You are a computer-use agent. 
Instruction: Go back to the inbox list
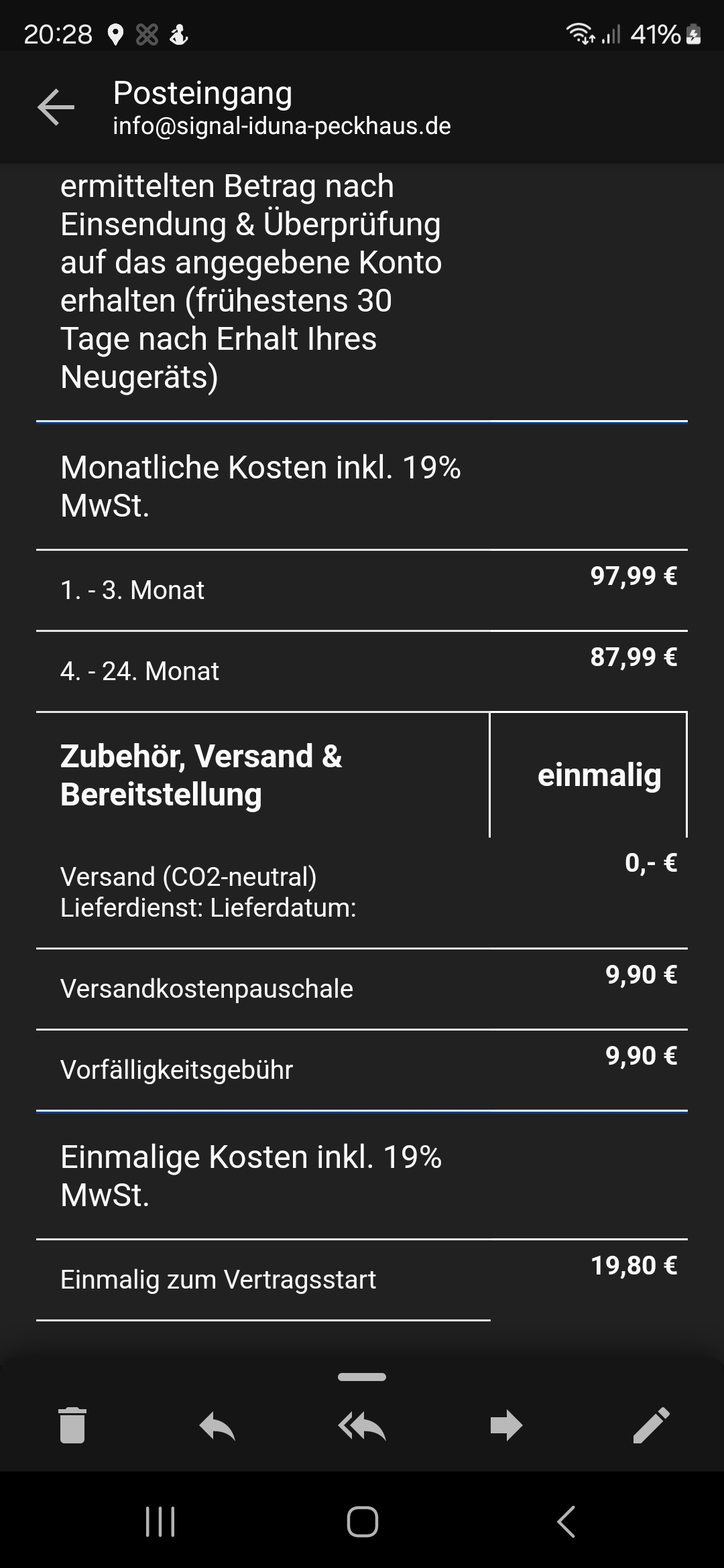pos(56,107)
